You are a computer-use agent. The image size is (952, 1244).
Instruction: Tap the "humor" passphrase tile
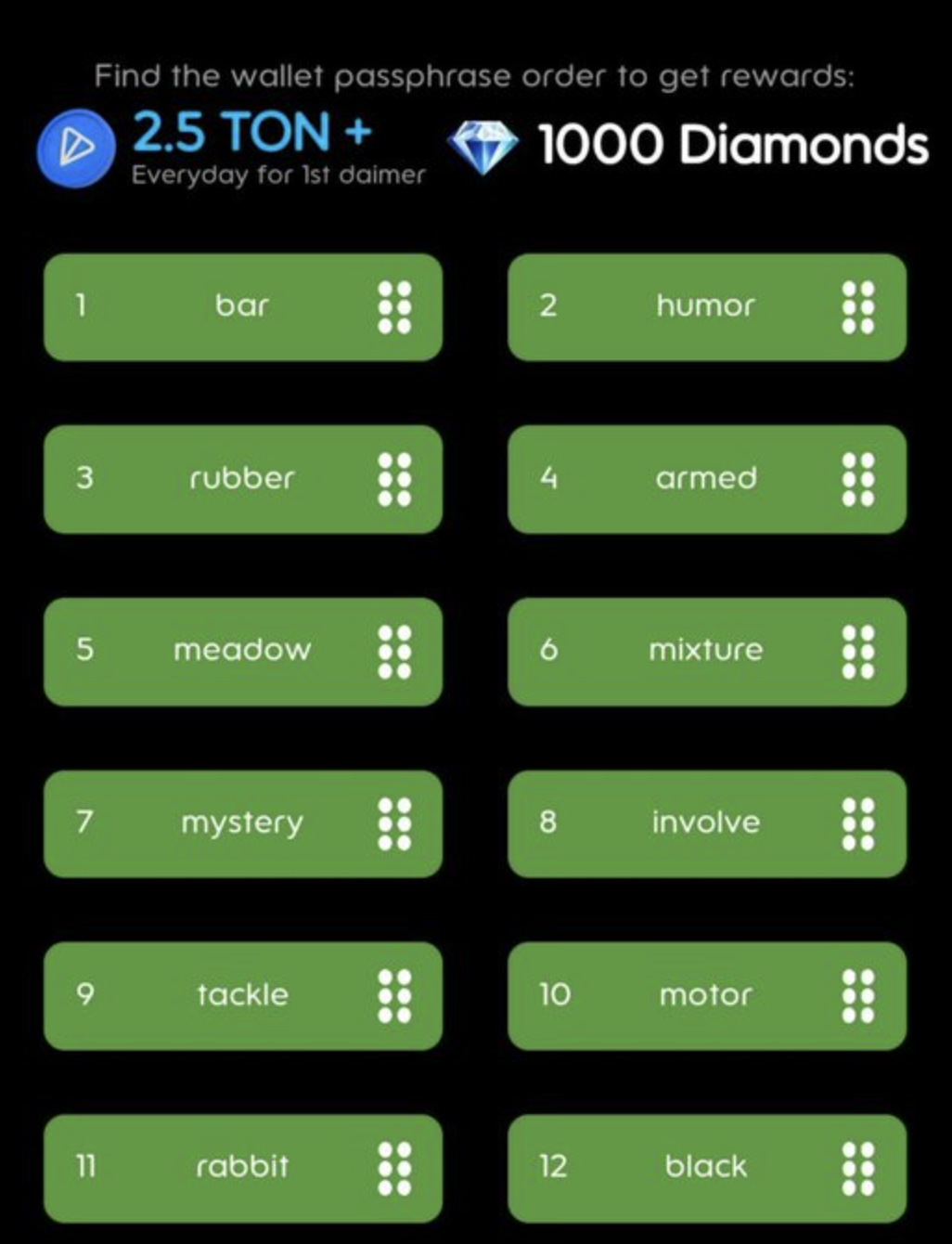(705, 306)
